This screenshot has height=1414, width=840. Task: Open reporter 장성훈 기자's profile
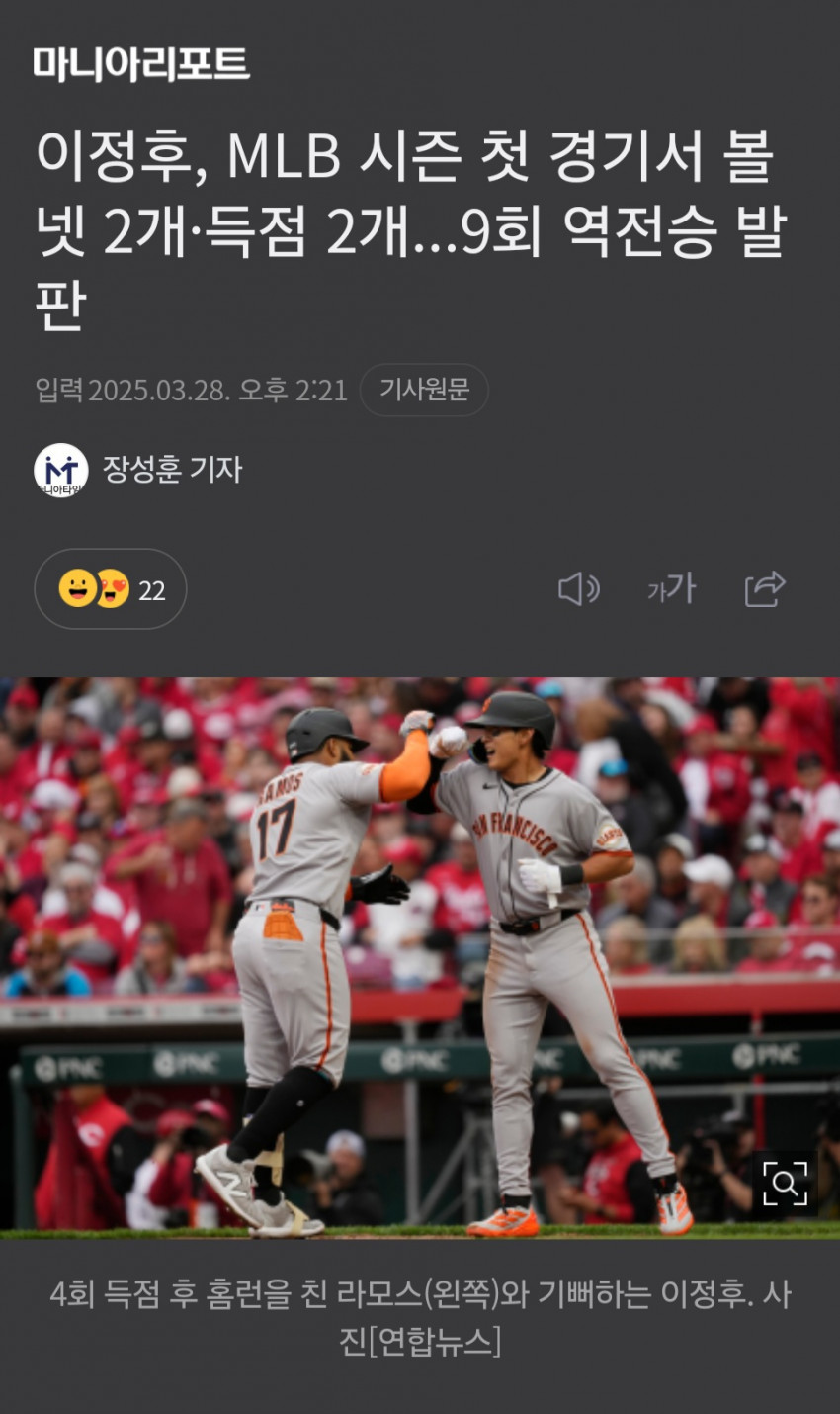172,469
